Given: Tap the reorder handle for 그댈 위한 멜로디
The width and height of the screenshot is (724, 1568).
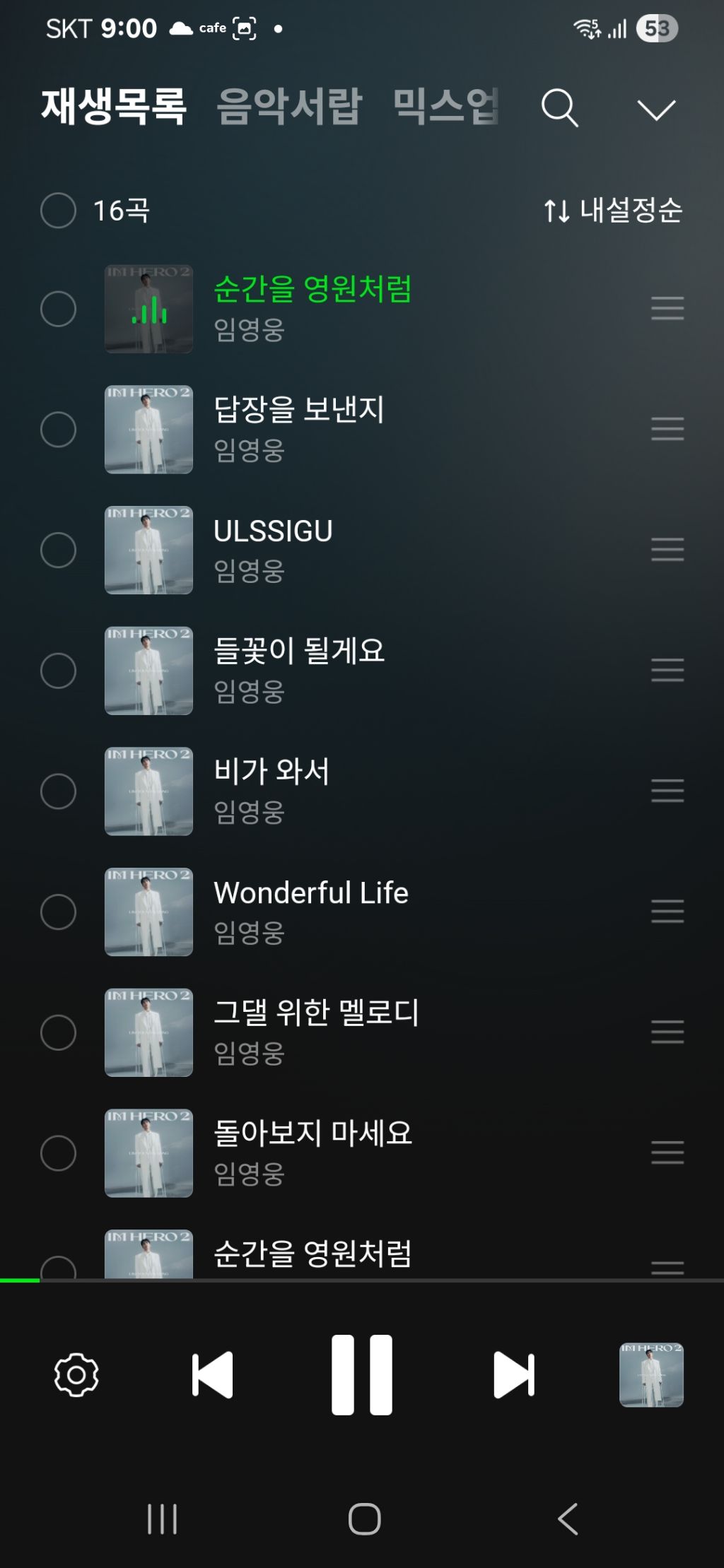Looking at the screenshot, I should point(667,1032).
